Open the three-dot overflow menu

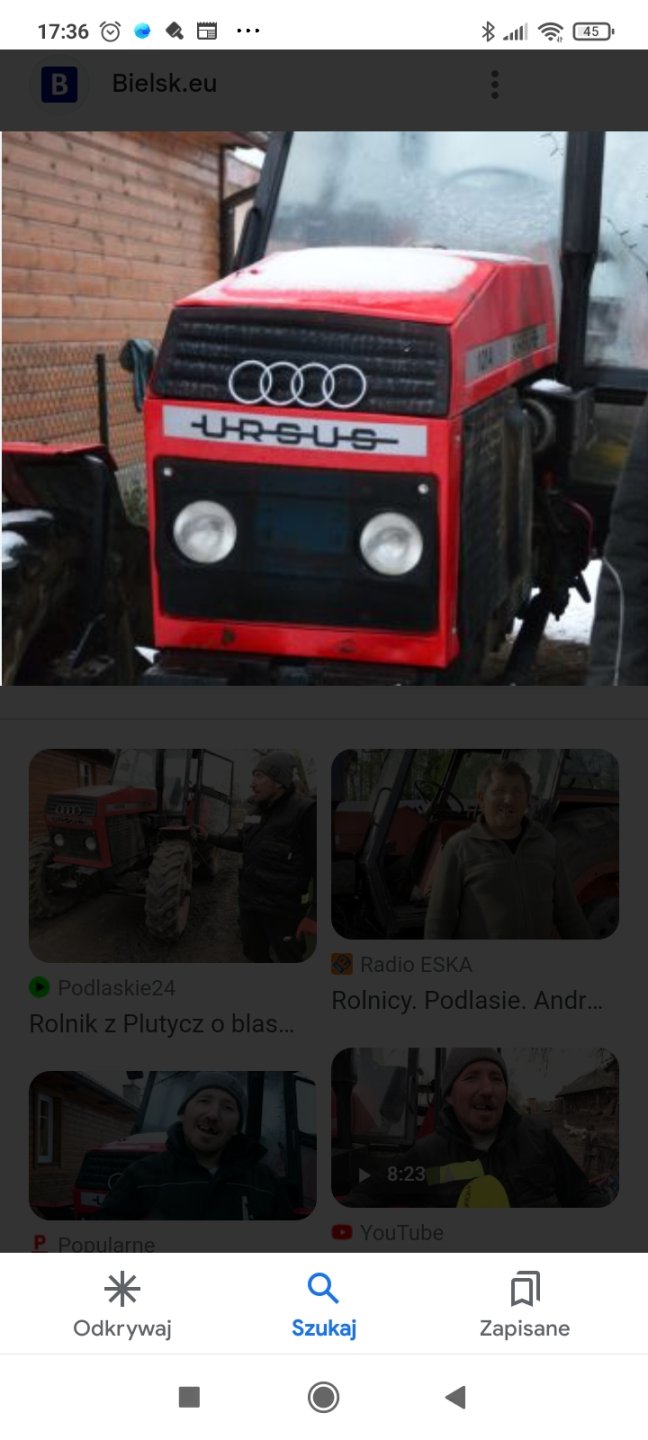point(494,85)
